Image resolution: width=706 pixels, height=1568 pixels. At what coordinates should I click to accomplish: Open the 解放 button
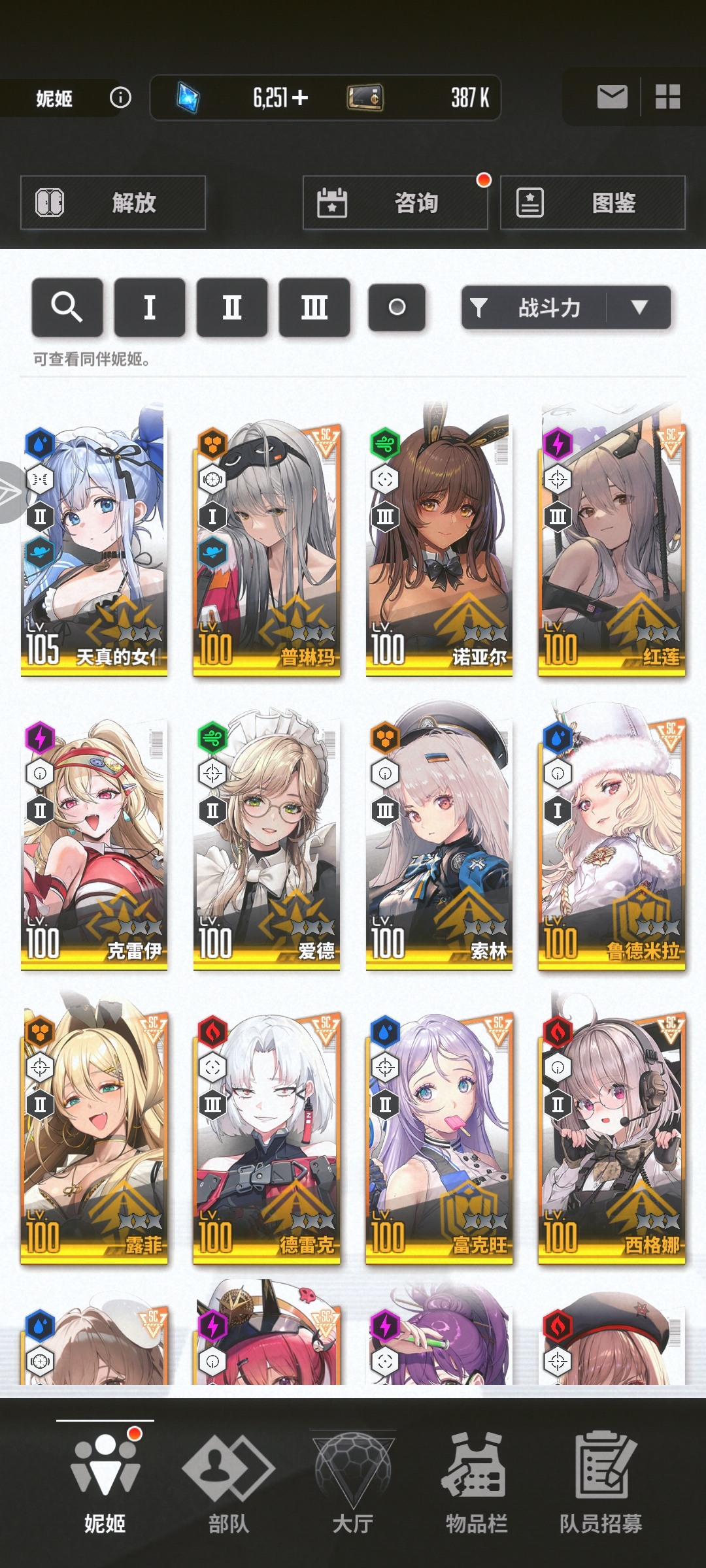113,203
